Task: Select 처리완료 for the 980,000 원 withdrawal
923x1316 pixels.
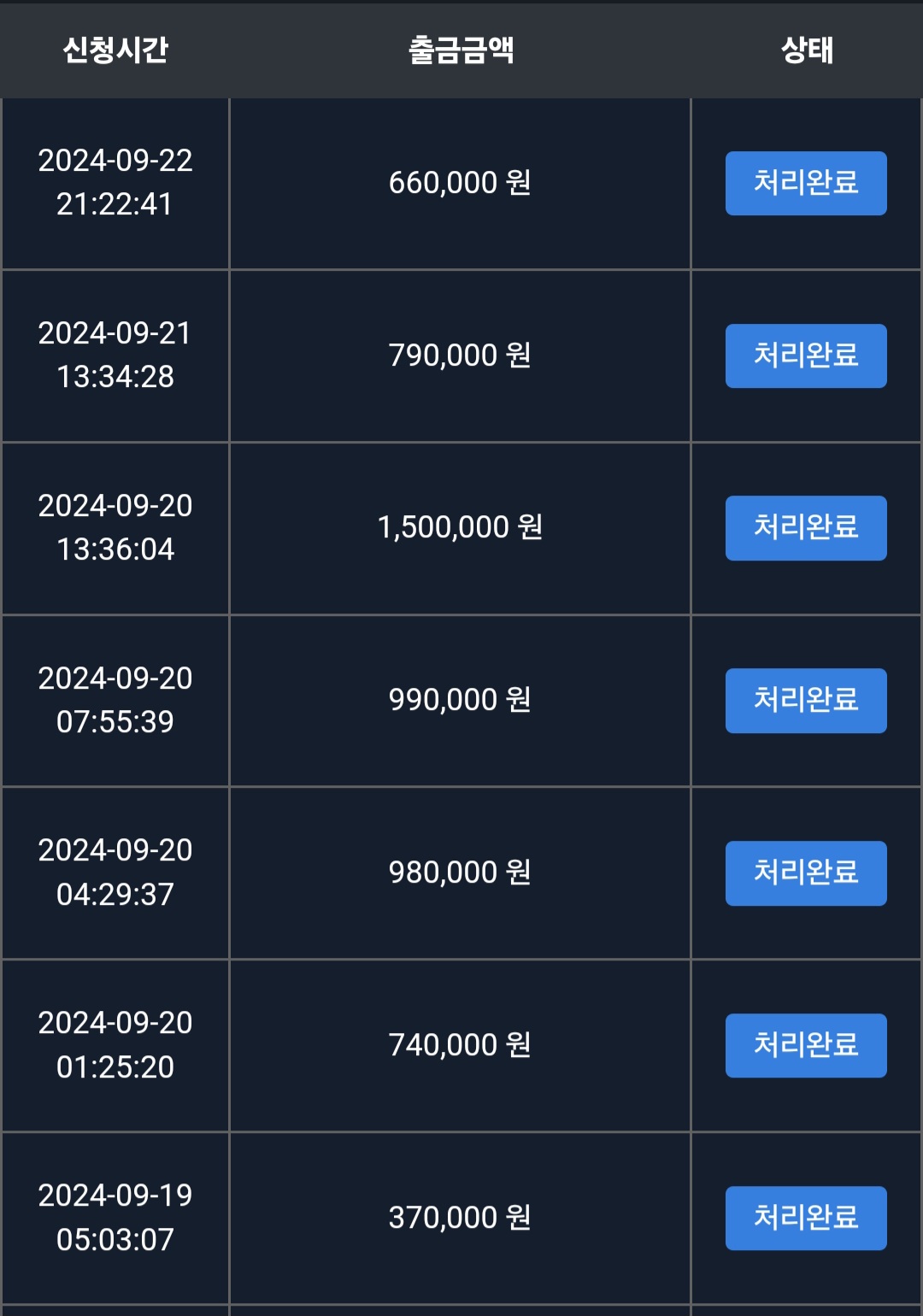Action: 805,873
